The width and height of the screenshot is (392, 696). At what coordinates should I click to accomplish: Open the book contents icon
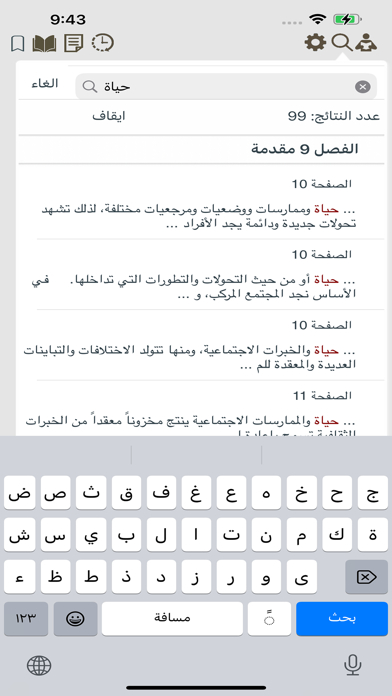pyautogui.click(x=44, y=44)
